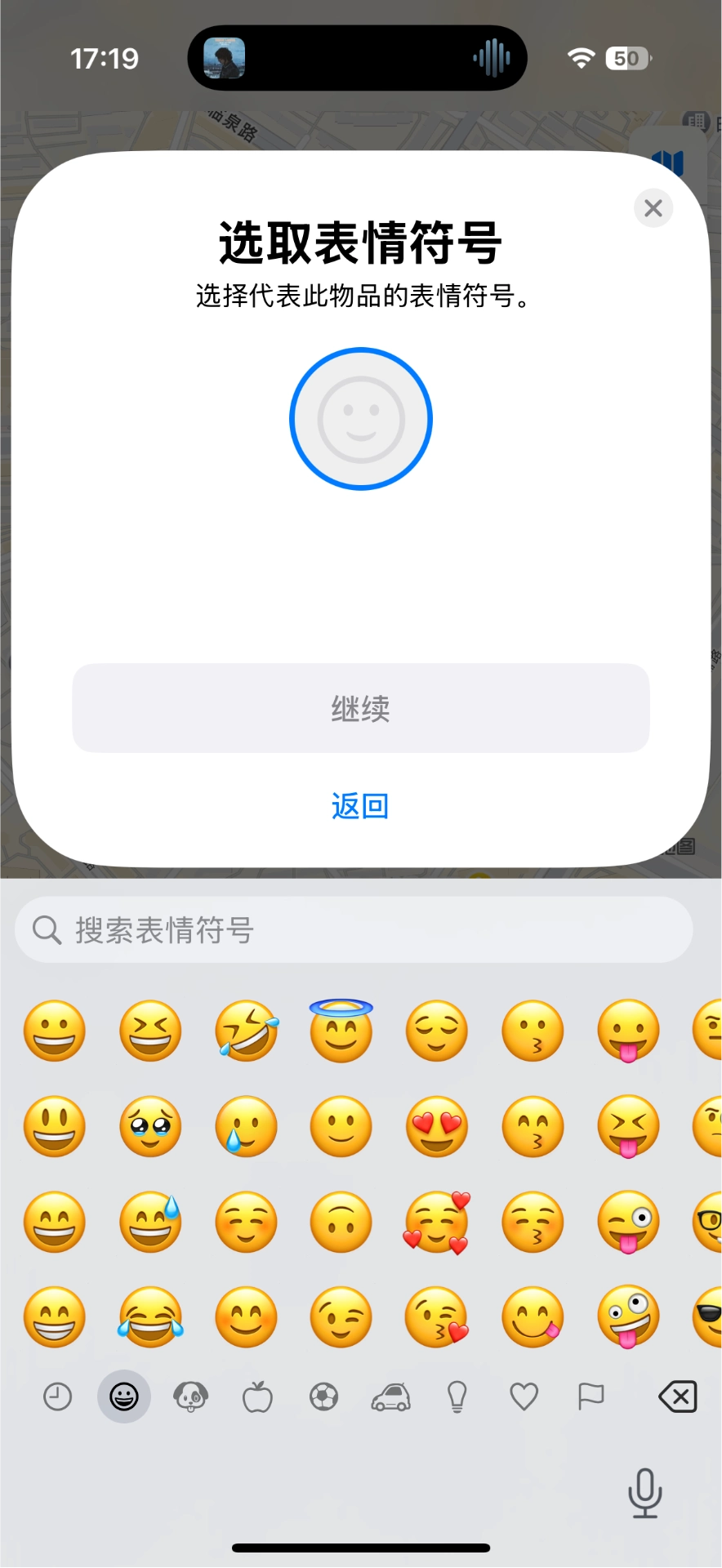The image size is (722, 1568).
Task: Switch to the flags emoji category
Action: [x=591, y=1396]
